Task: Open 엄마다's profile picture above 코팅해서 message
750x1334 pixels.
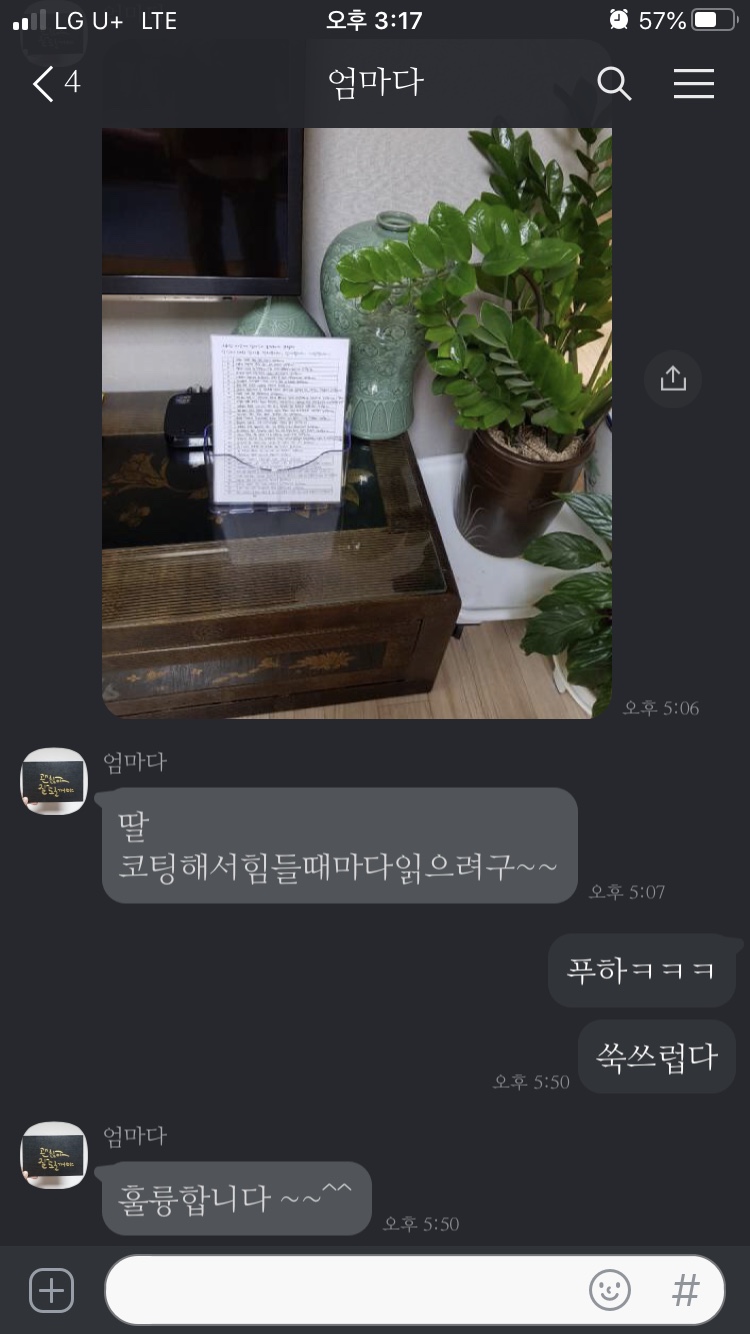Action: click(x=54, y=781)
